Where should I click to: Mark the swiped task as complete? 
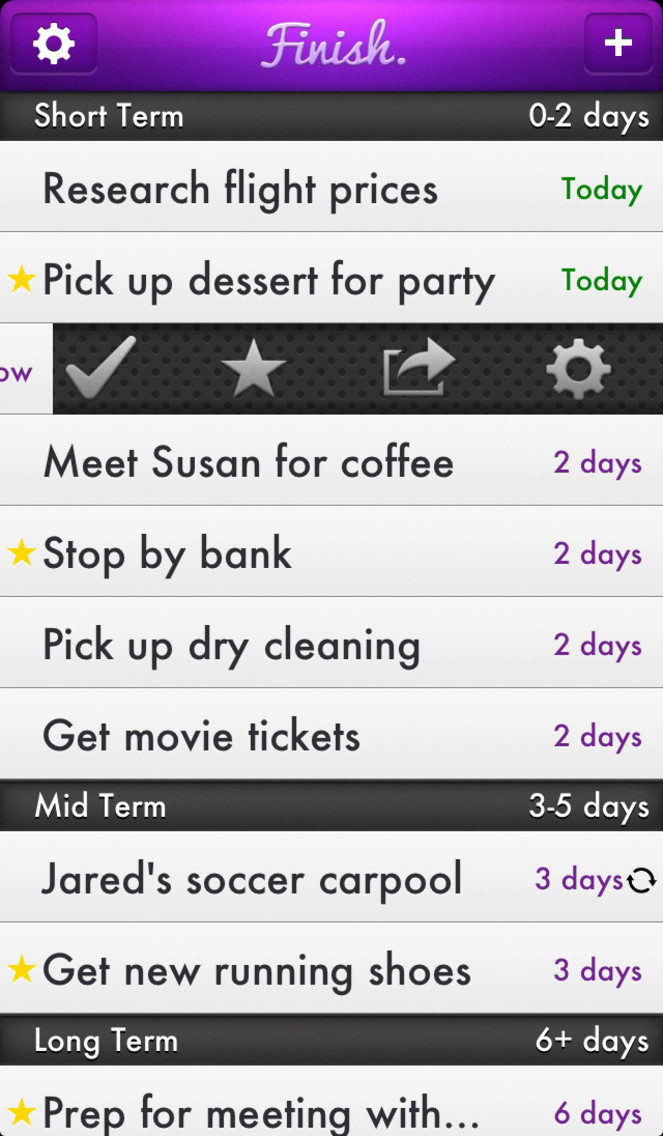[101, 369]
